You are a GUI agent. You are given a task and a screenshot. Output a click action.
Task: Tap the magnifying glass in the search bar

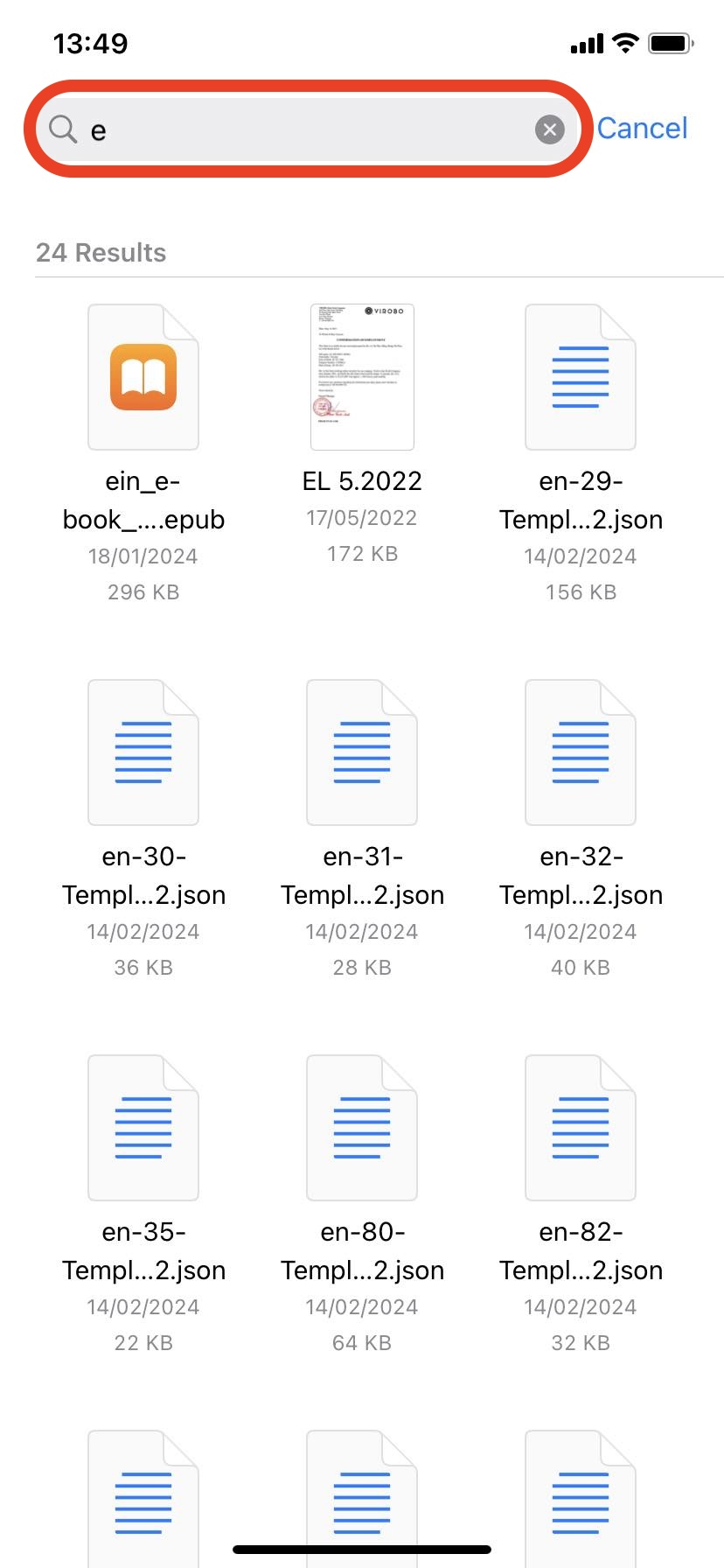61,129
